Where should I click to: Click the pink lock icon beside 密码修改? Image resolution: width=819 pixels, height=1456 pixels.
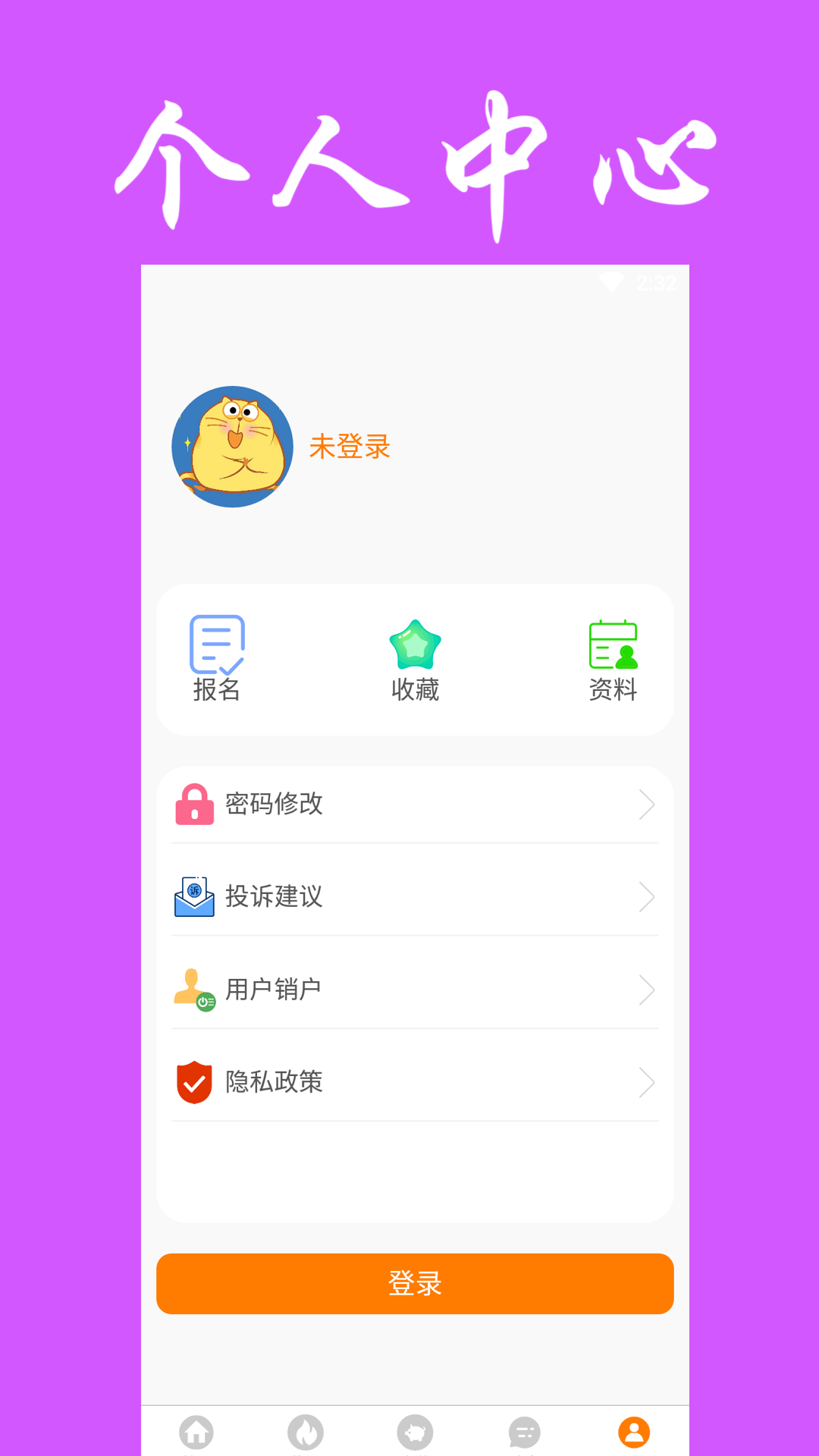pyautogui.click(x=195, y=804)
